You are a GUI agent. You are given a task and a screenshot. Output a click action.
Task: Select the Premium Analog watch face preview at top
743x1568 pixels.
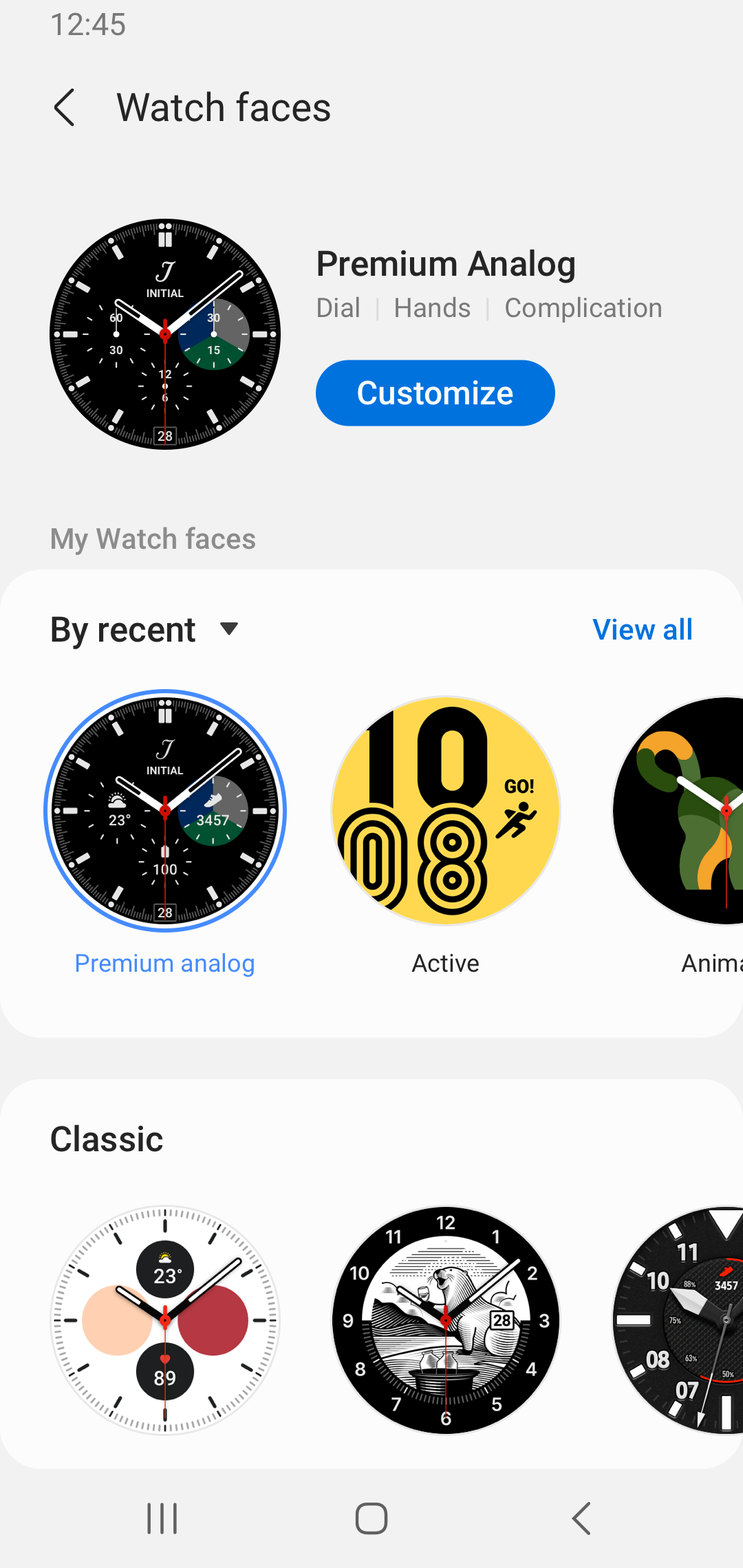165,334
